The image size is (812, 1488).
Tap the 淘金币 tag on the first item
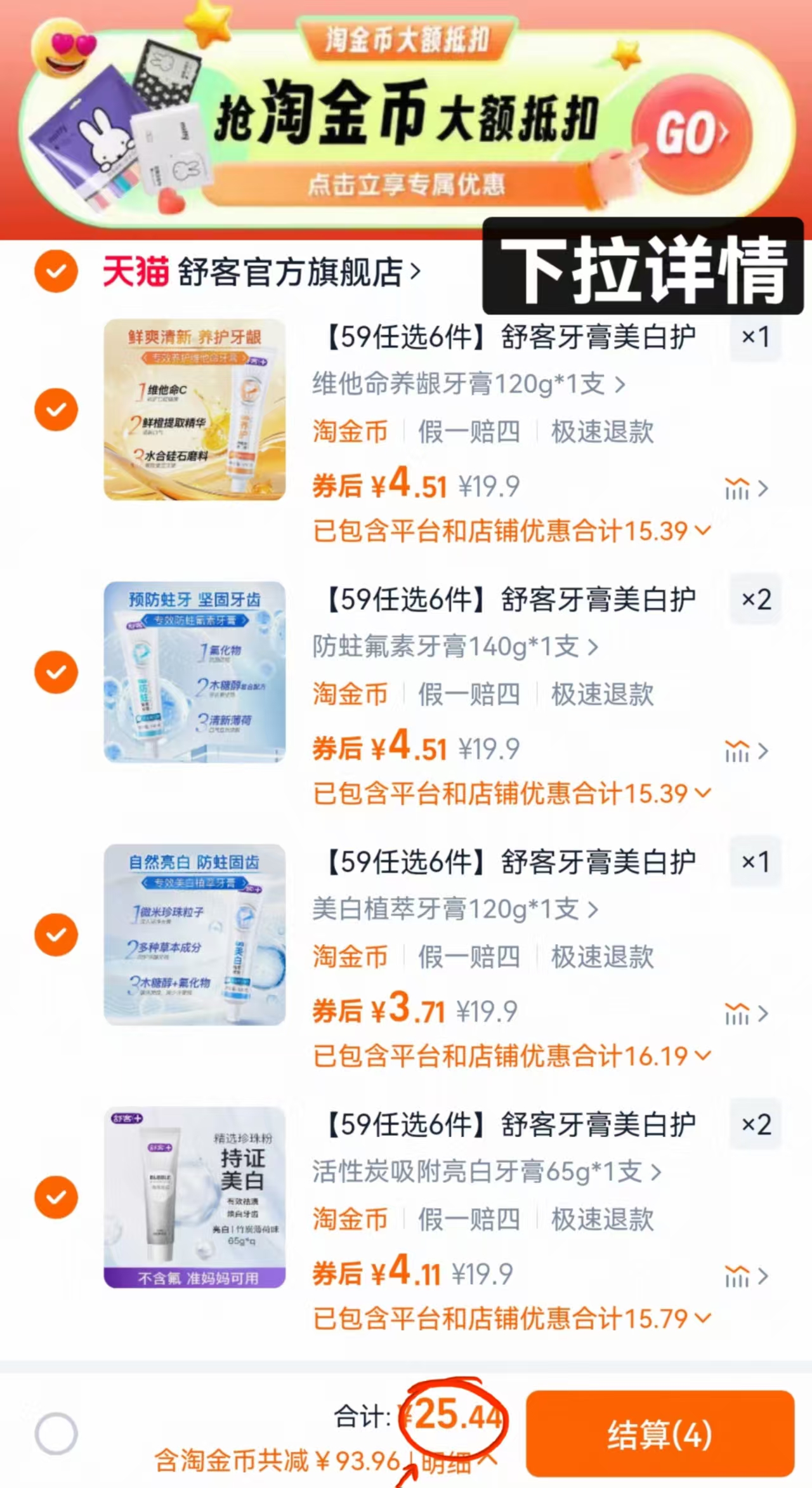click(350, 431)
